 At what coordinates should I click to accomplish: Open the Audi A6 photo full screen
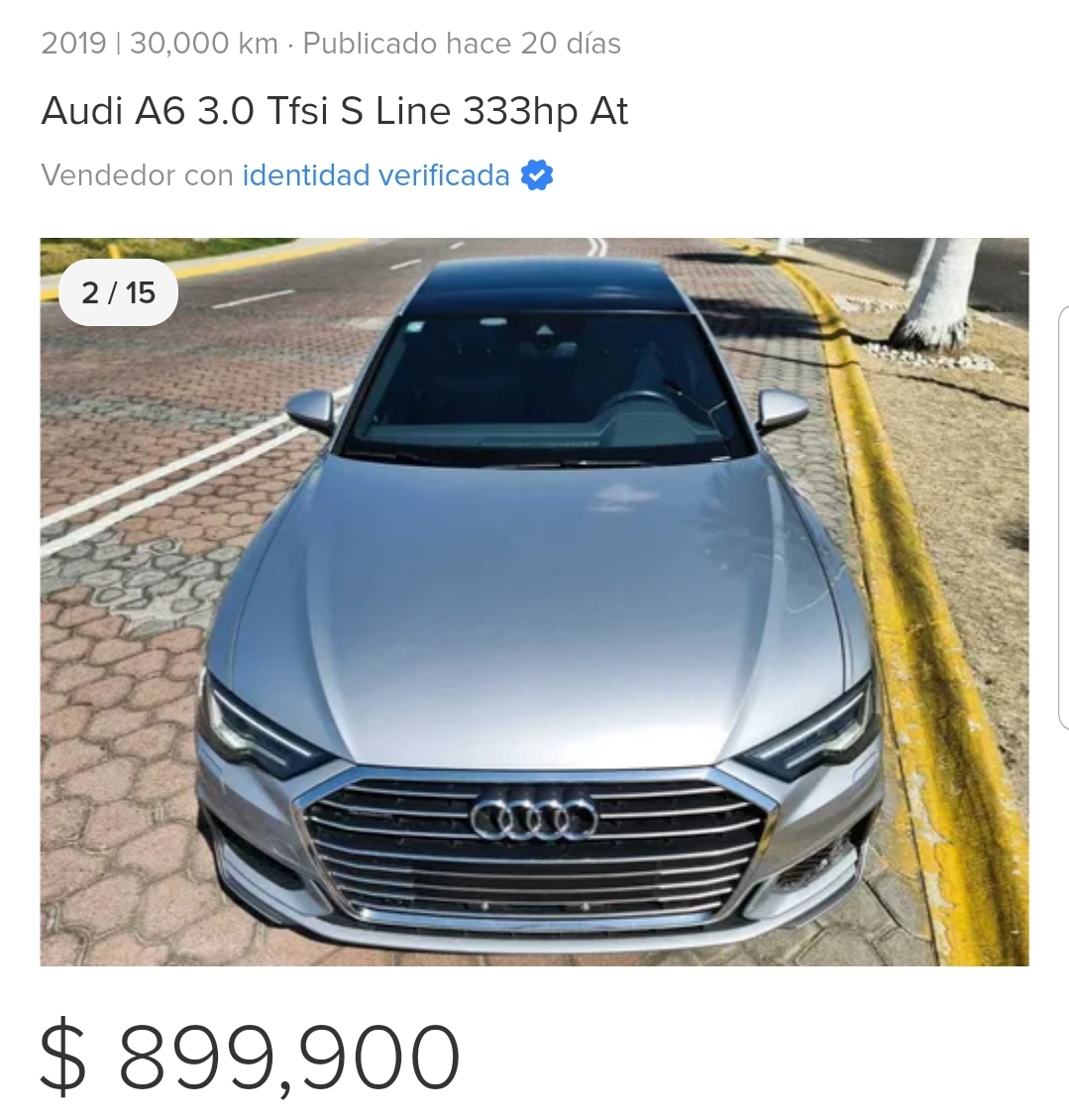pos(534,601)
